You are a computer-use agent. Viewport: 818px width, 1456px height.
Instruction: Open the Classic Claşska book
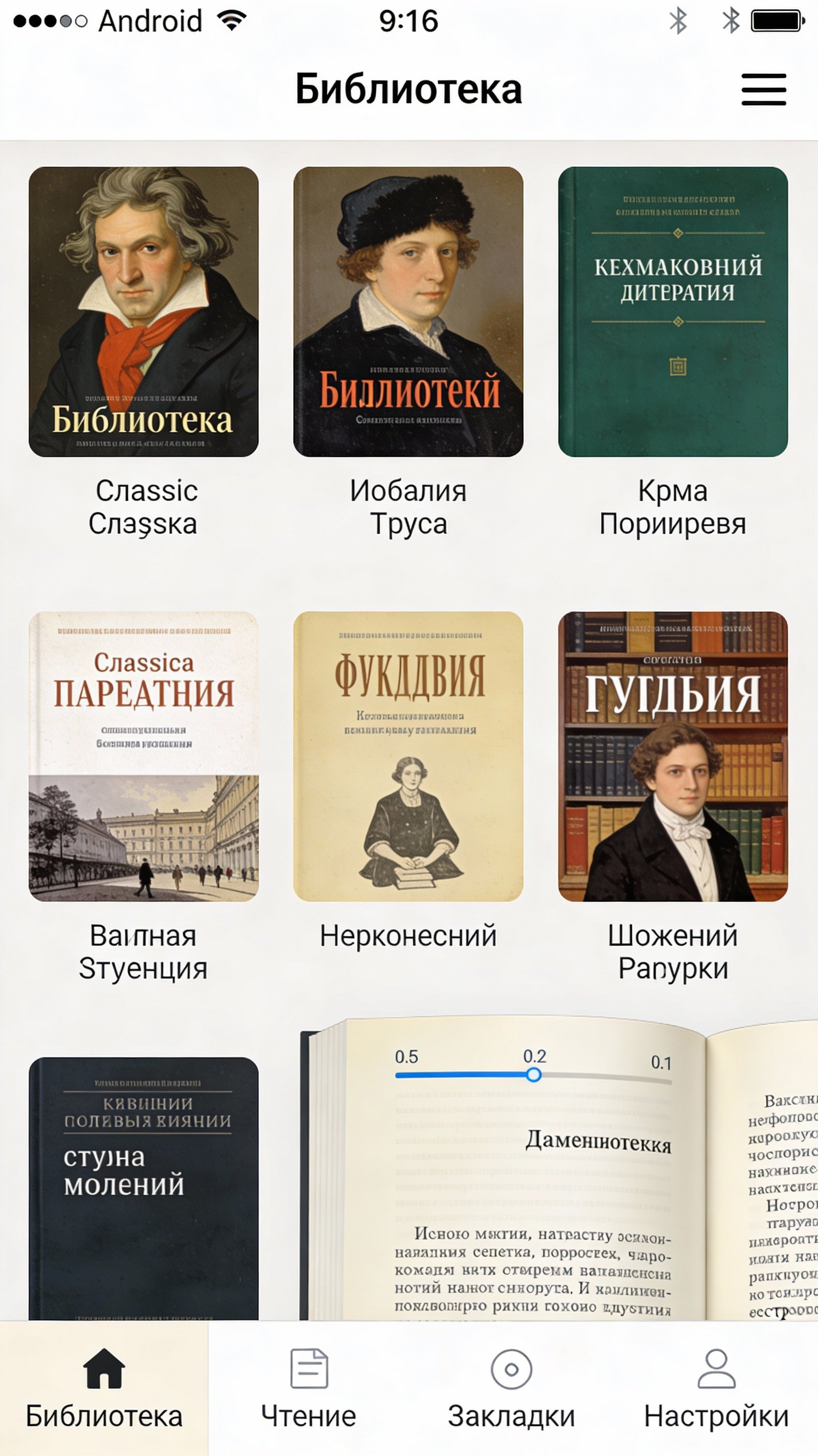click(x=144, y=311)
